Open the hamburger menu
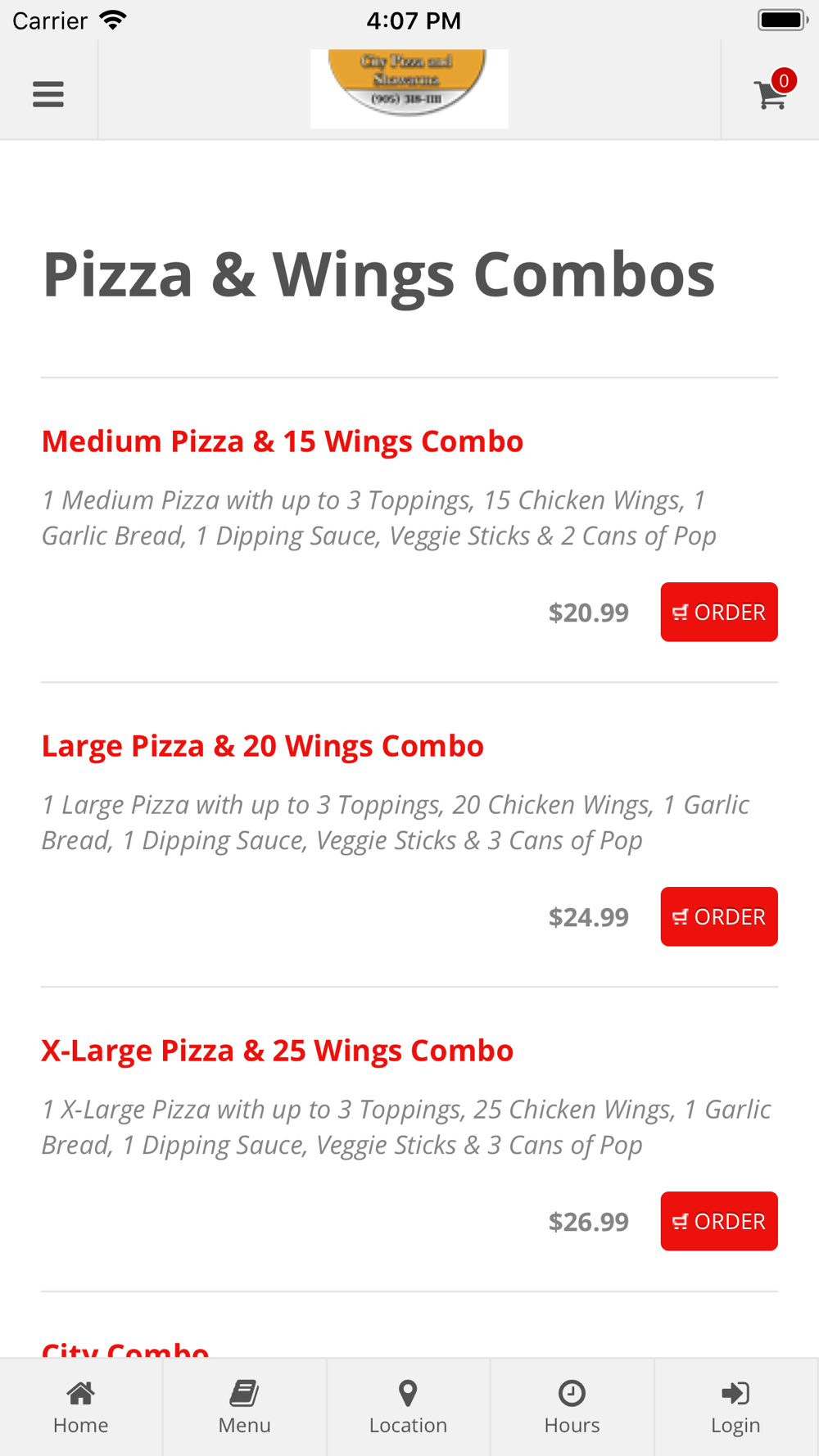819x1456 pixels. tap(48, 94)
